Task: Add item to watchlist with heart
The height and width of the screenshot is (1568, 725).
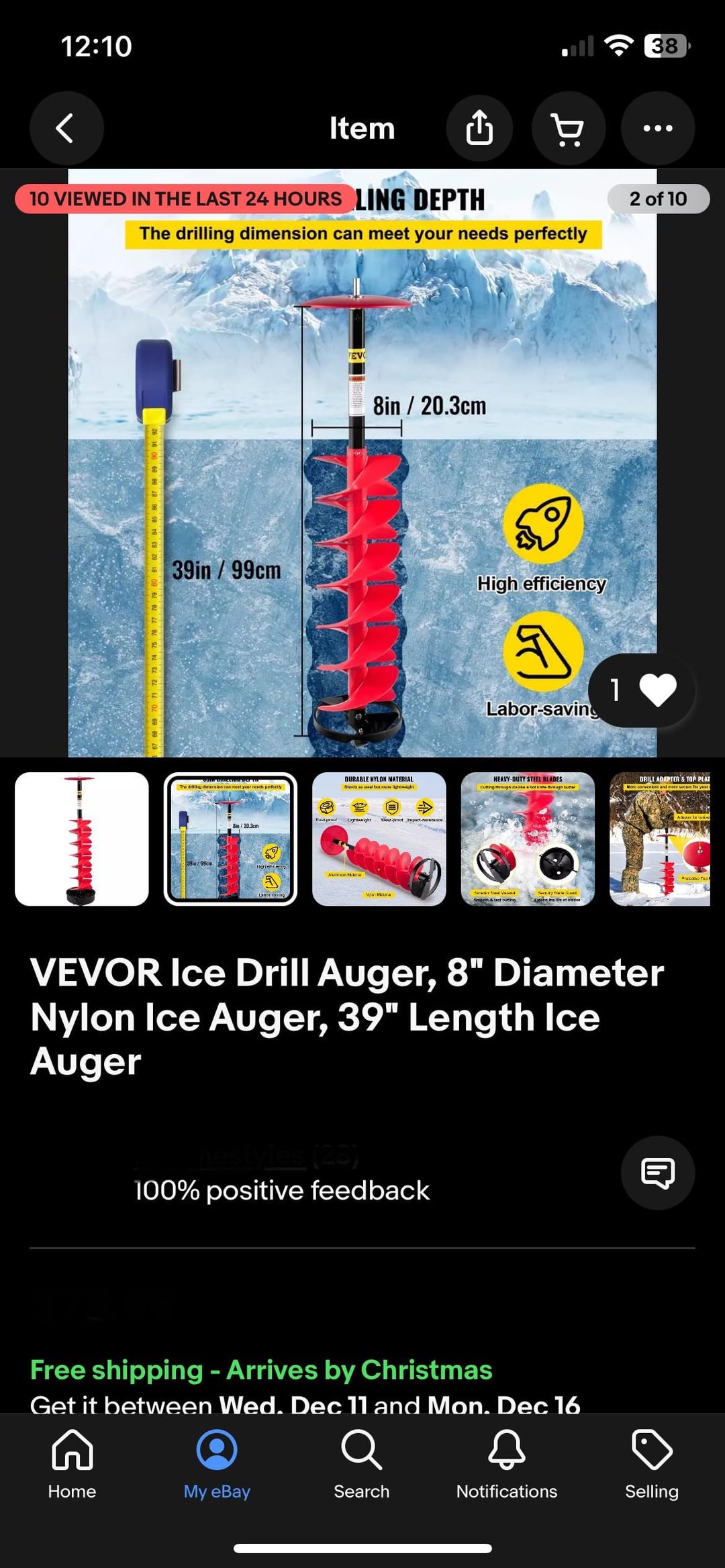Action: tap(657, 690)
